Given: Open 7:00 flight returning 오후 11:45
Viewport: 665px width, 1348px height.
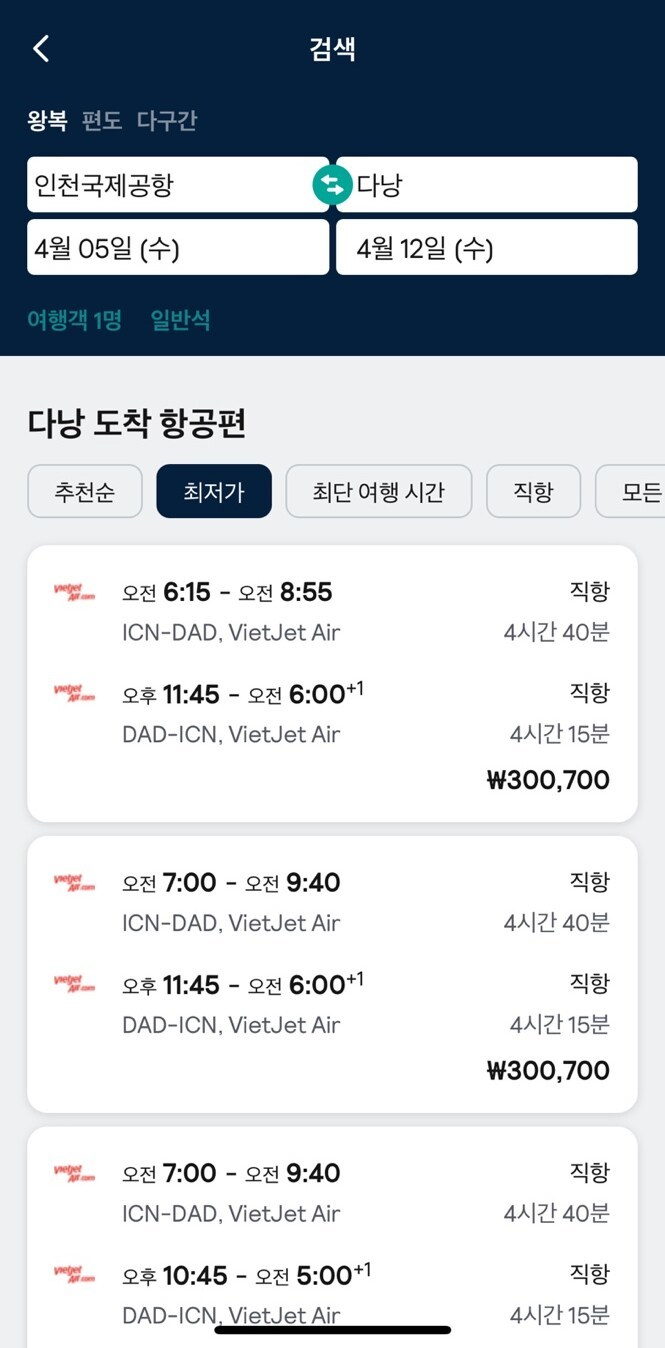Looking at the screenshot, I should [x=332, y=975].
